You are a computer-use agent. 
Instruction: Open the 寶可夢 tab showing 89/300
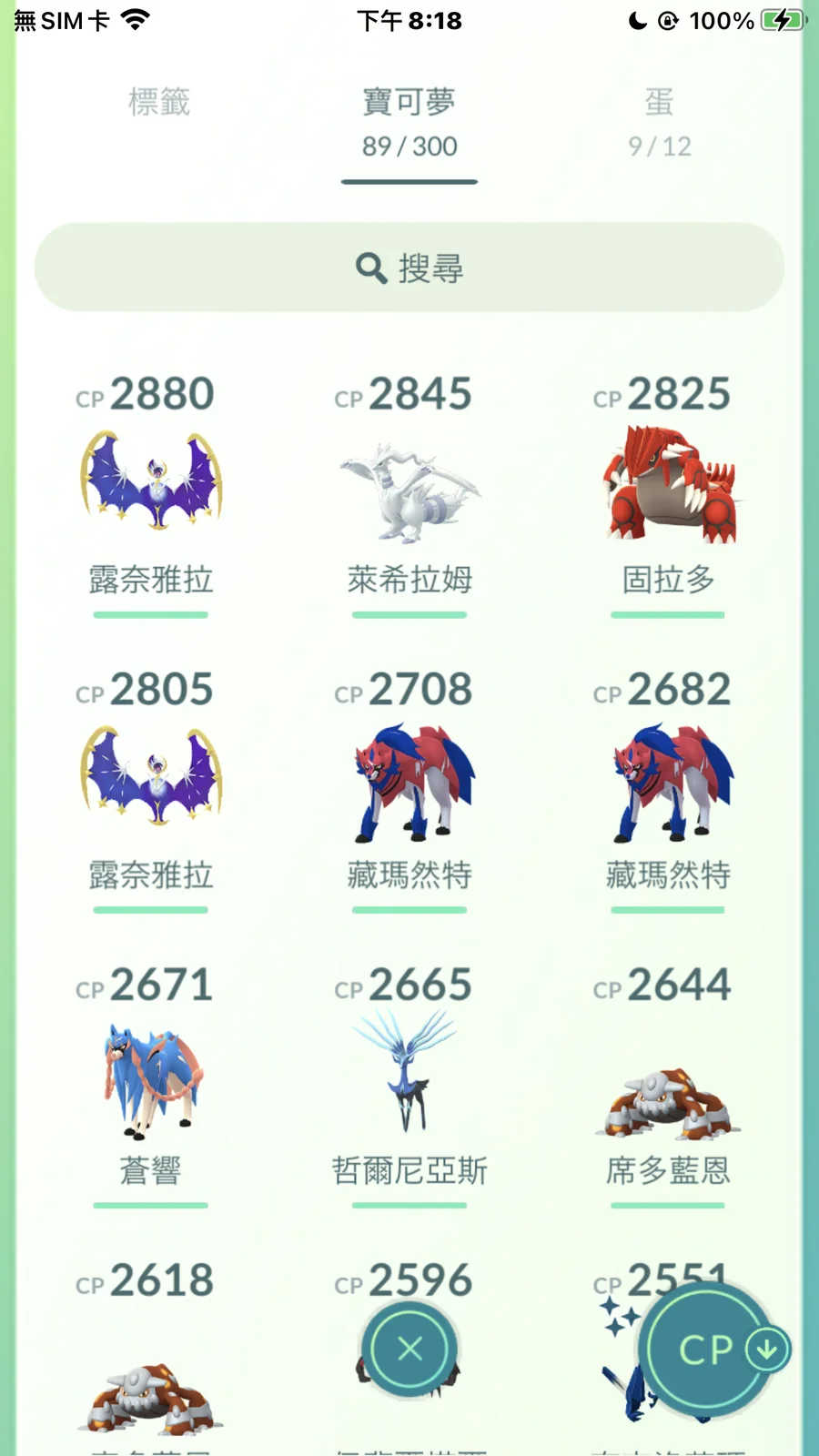point(409,123)
